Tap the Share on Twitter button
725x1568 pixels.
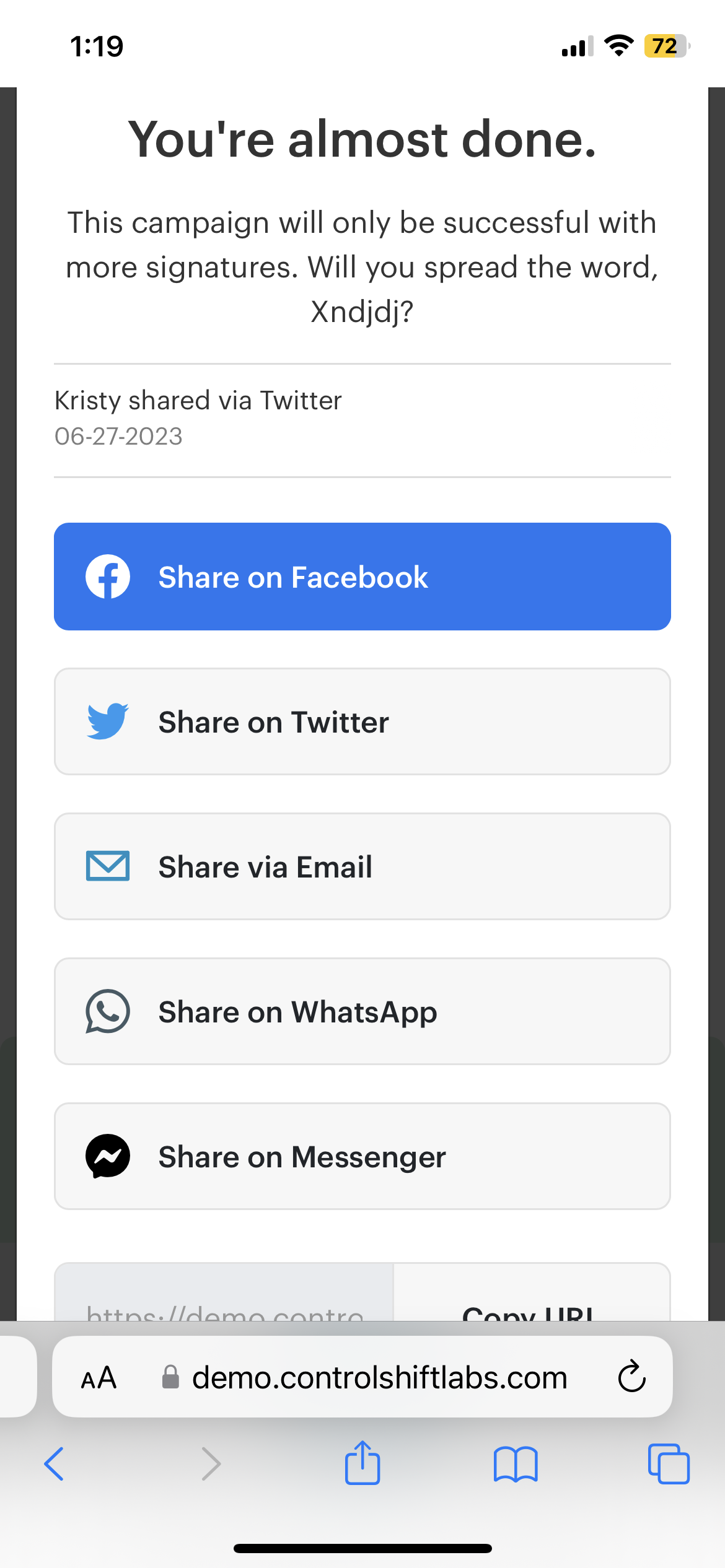pos(362,721)
